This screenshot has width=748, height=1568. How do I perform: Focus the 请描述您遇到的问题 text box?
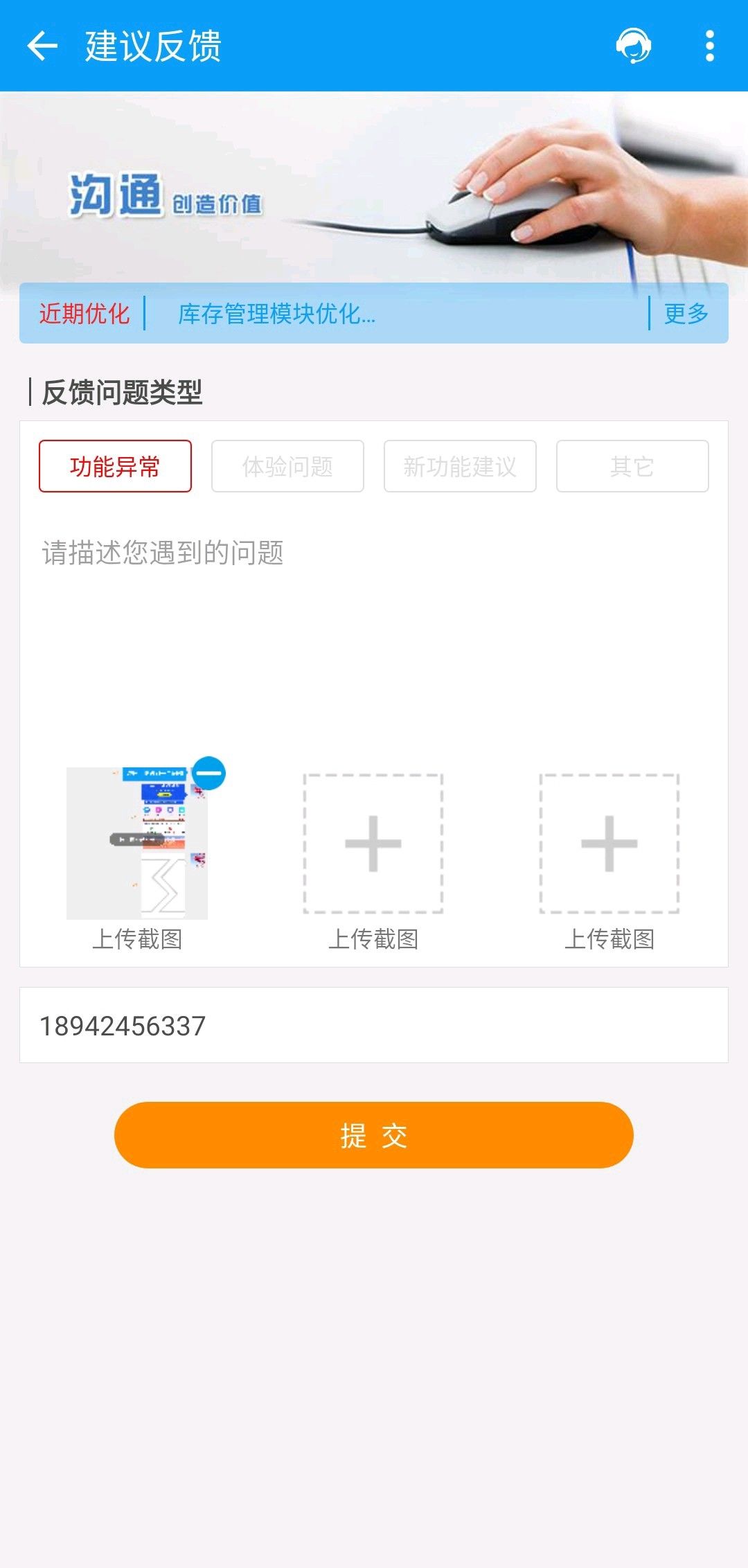[374, 623]
